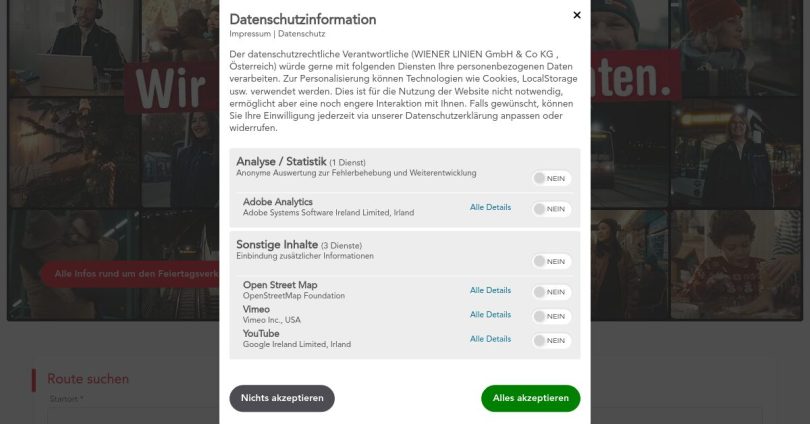Open the Impressum link

point(249,34)
